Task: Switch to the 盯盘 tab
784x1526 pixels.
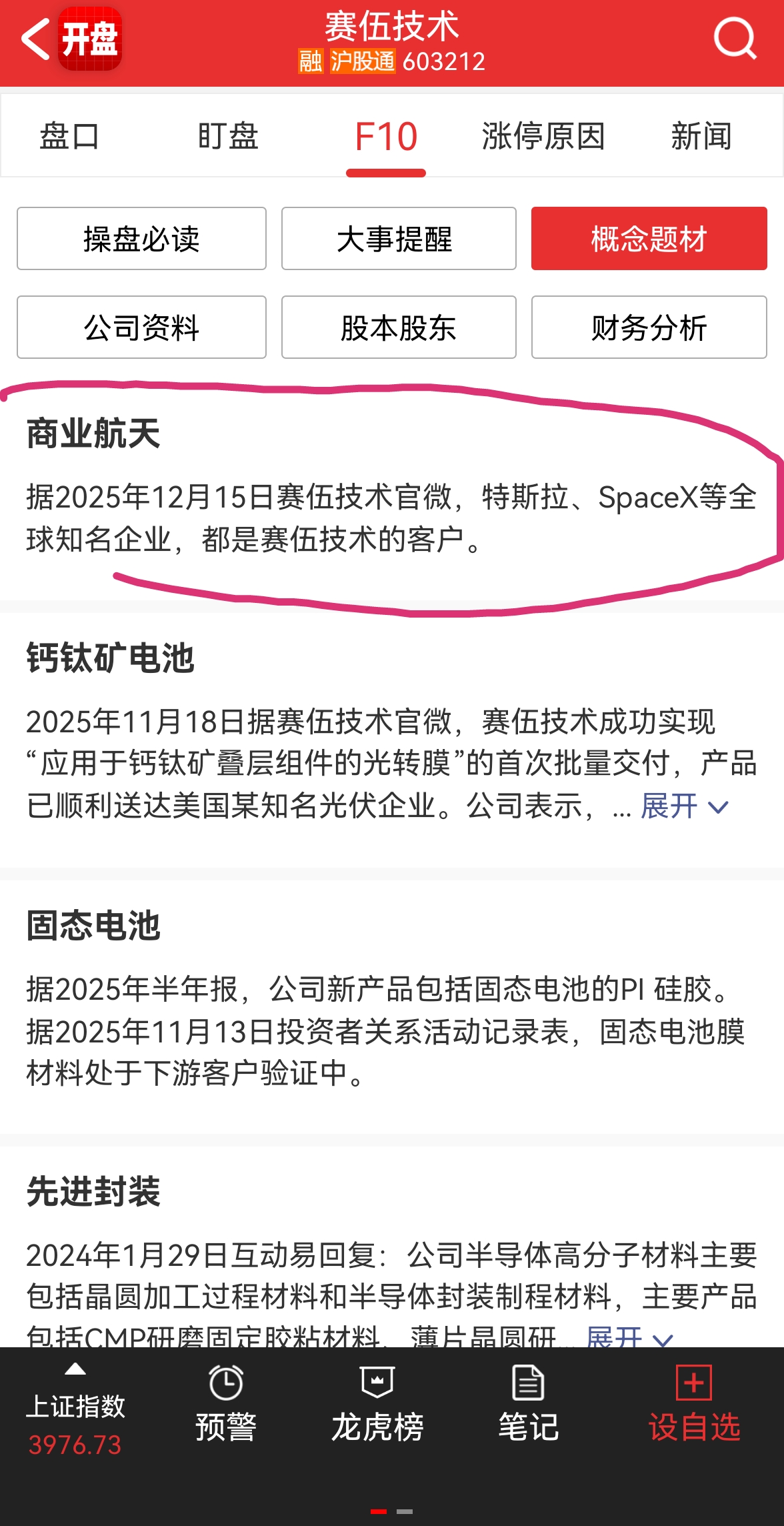Action: coord(228,137)
